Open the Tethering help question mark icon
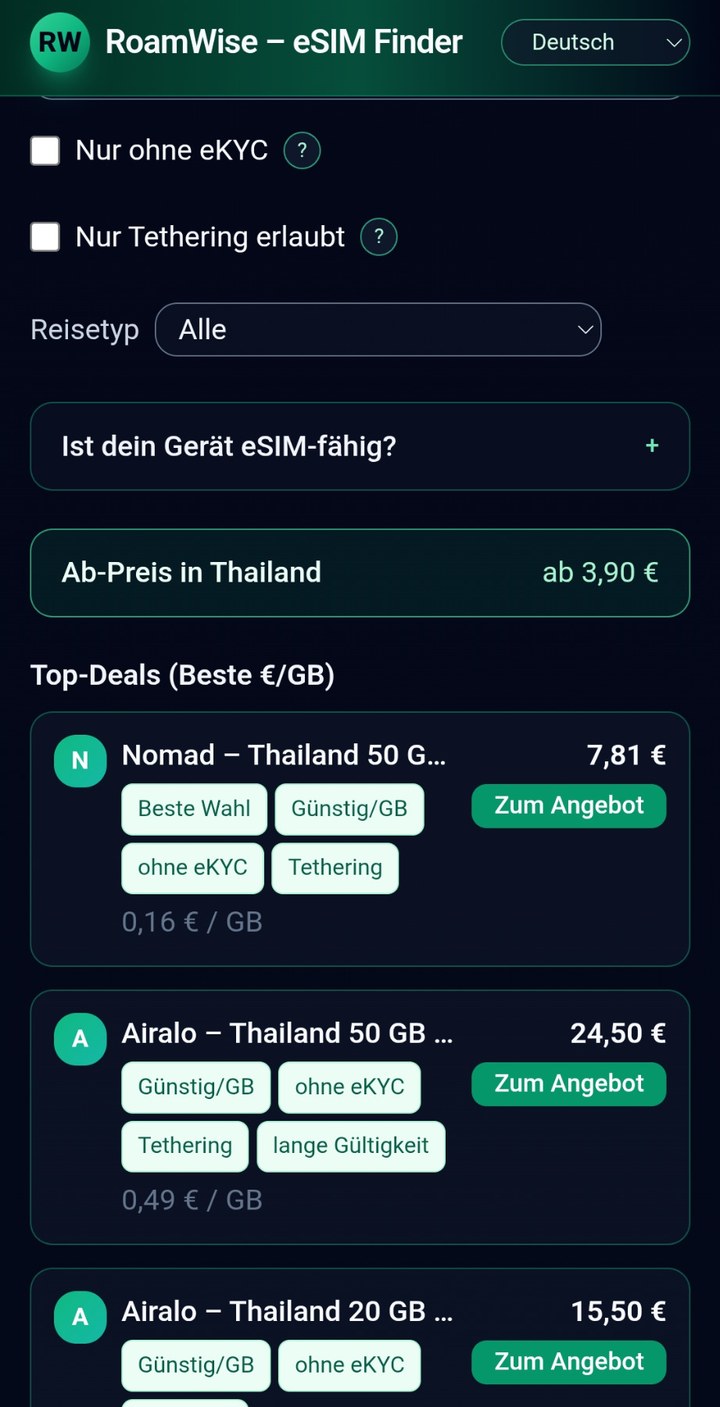The width and height of the screenshot is (720, 1407). 378,237
